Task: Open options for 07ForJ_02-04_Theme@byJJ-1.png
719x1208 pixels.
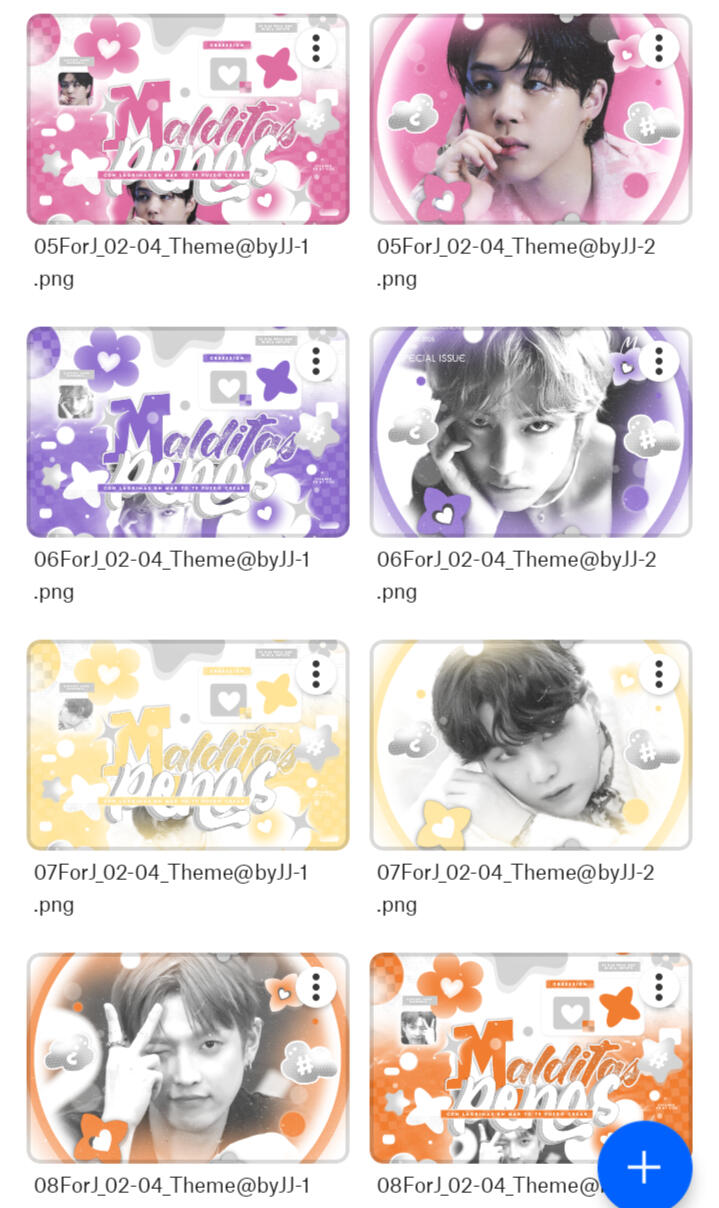Action: point(316,673)
